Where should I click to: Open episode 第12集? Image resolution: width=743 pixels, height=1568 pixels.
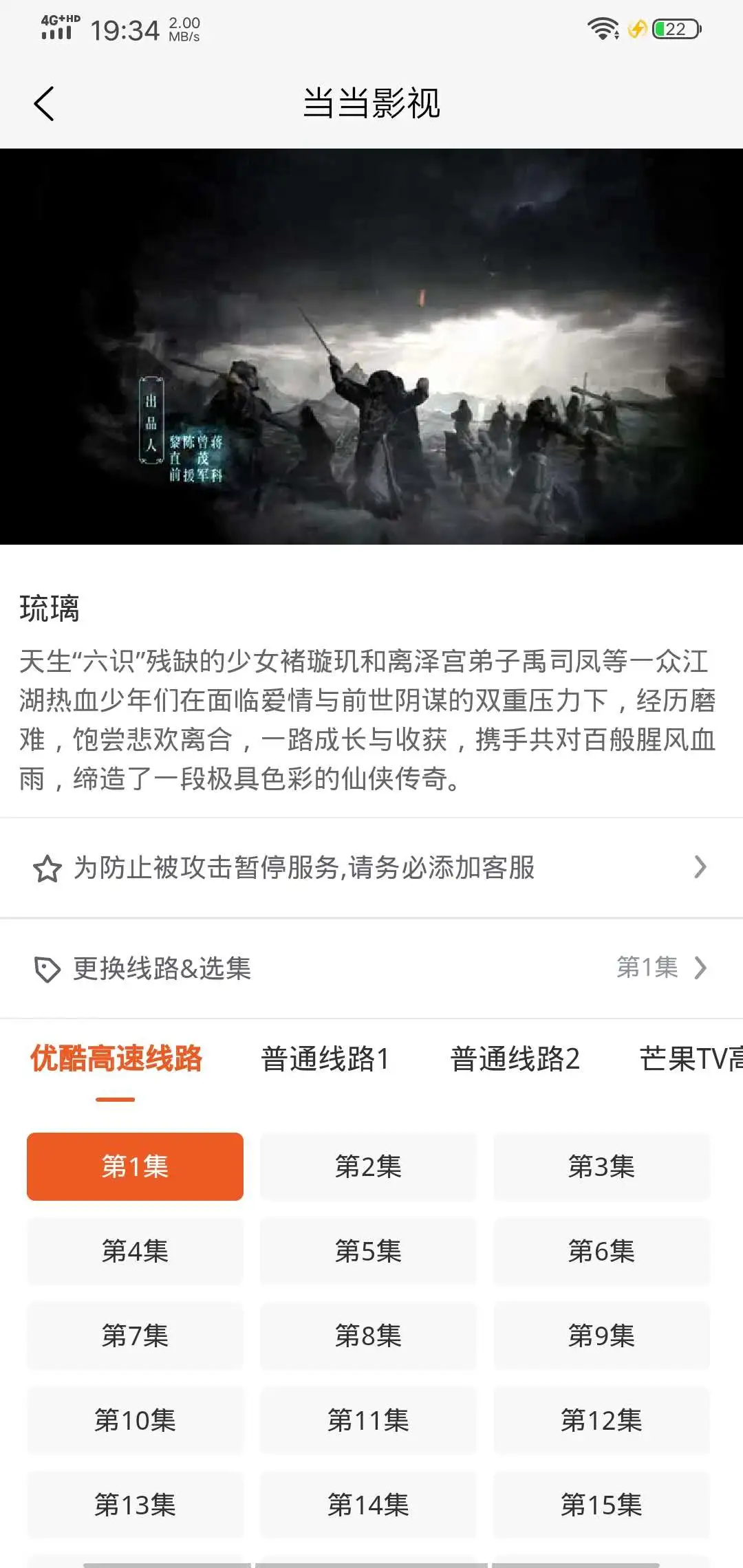point(601,1420)
